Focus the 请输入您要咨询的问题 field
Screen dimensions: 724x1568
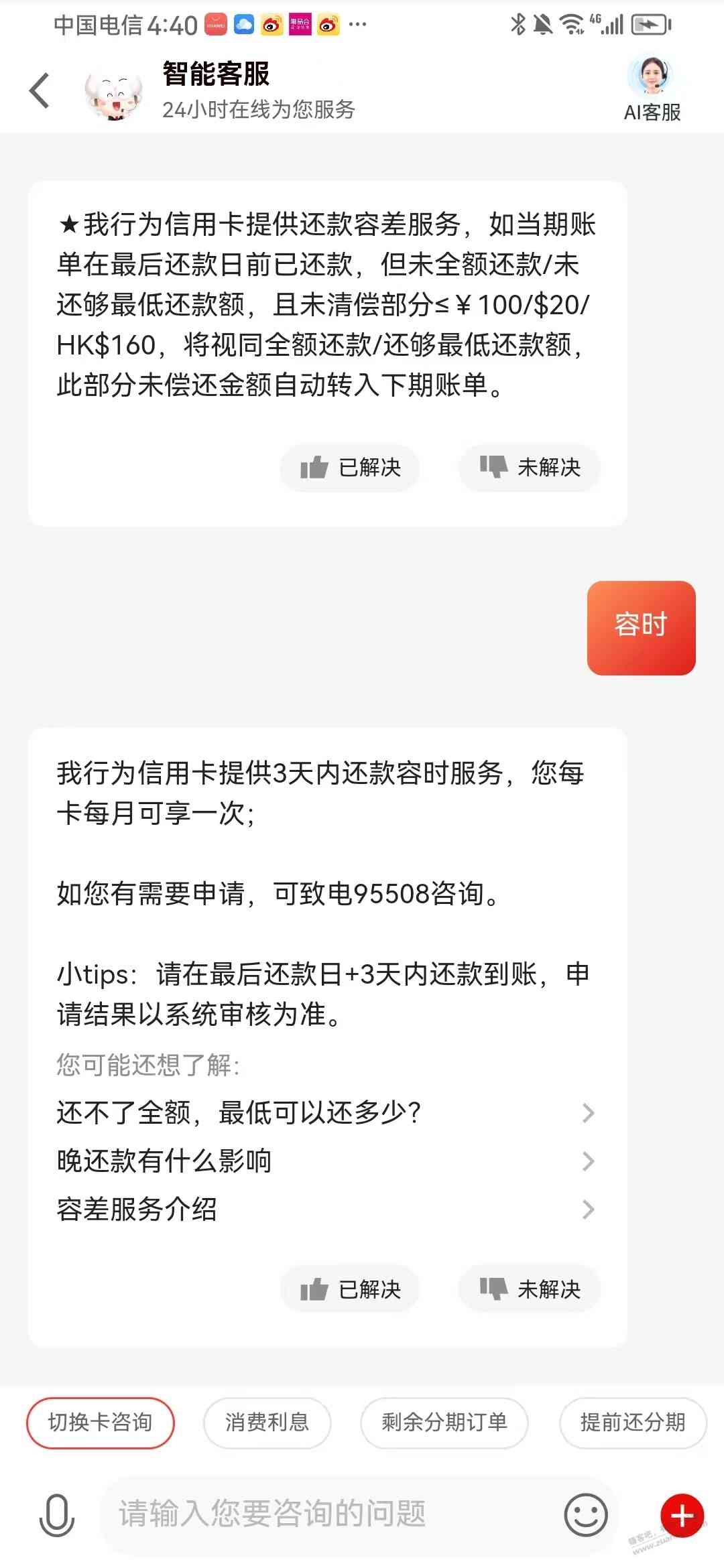(328, 1514)
